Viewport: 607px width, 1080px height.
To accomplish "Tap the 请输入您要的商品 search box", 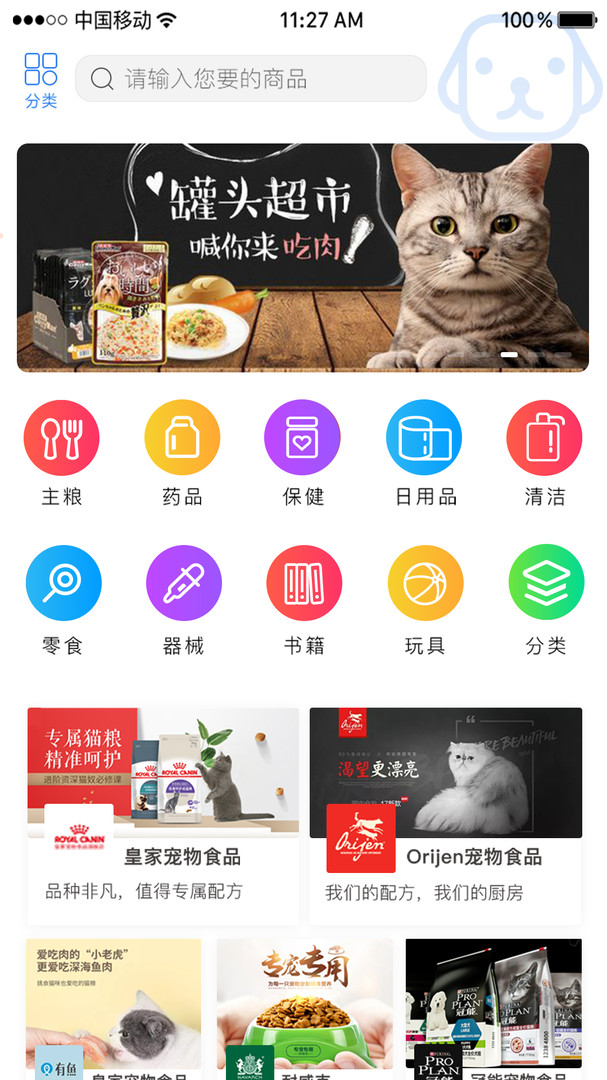I will coord(251,79).
